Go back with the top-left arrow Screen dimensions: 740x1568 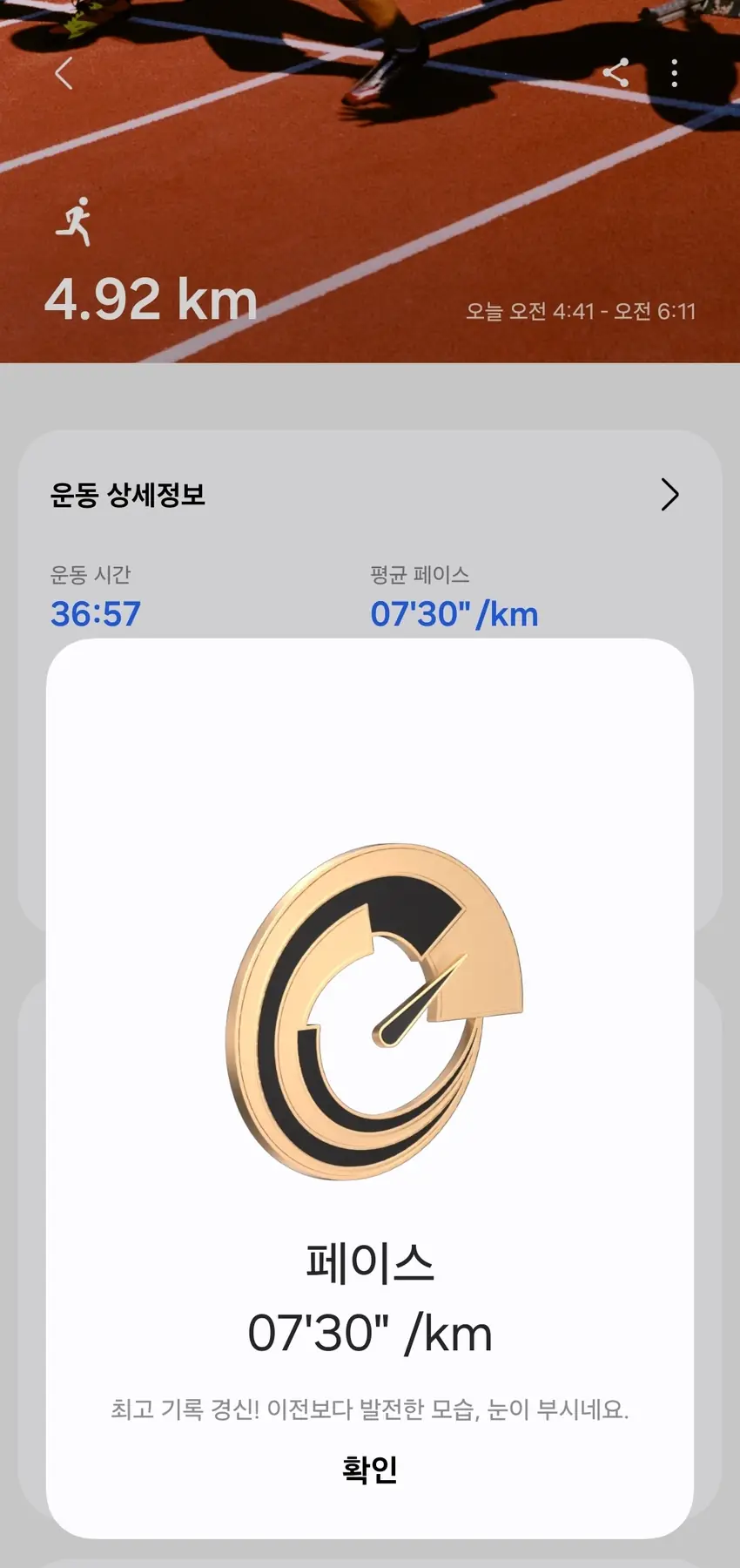tap(64, 74)
